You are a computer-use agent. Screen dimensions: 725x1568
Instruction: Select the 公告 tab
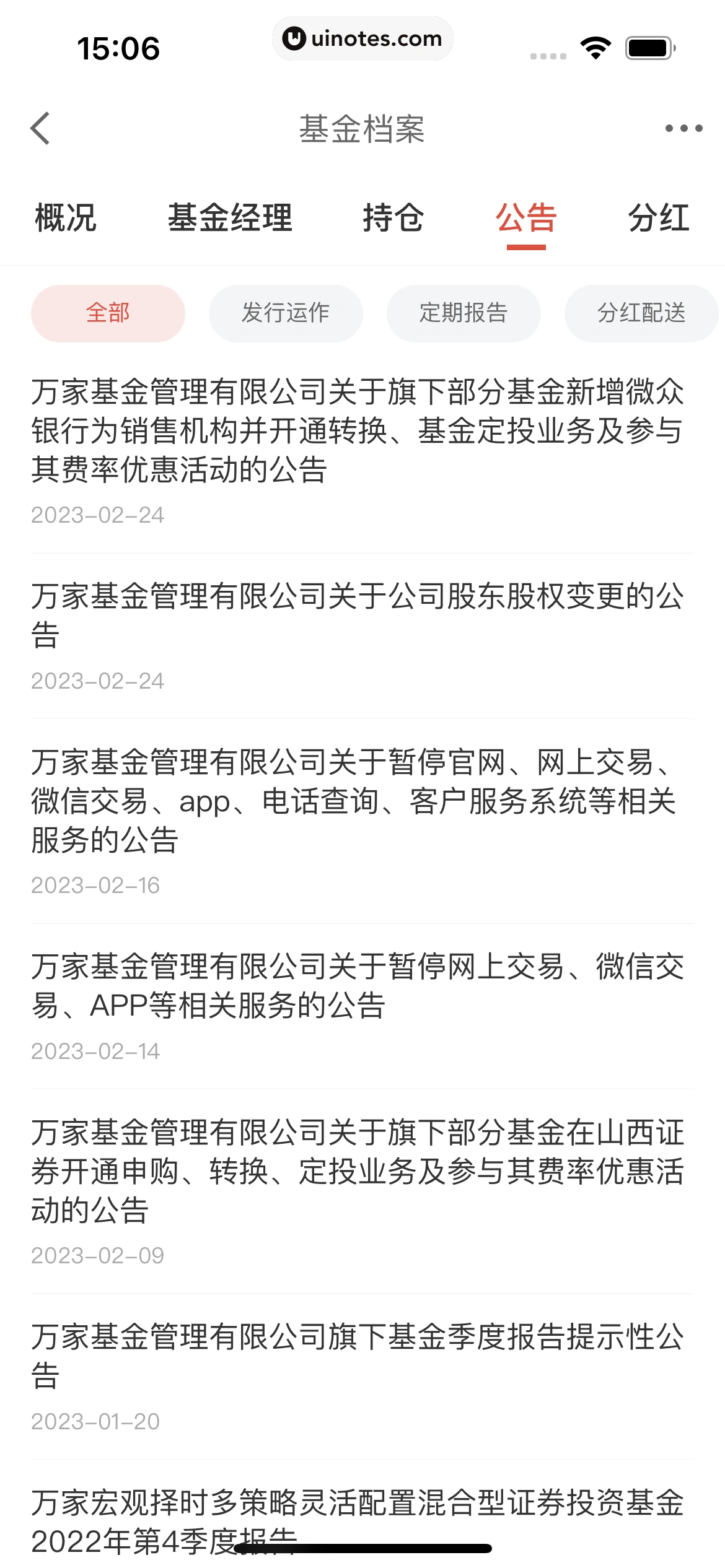click(x=526, y=218)
